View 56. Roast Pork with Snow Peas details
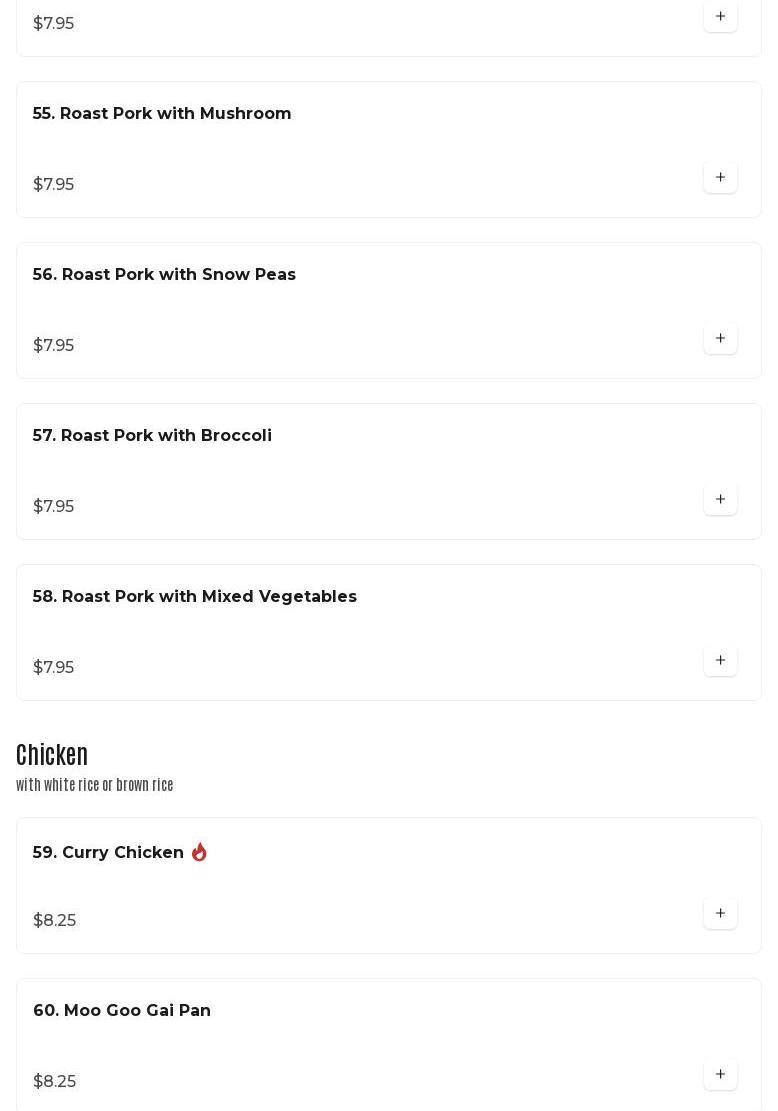 tap(164, 275)
